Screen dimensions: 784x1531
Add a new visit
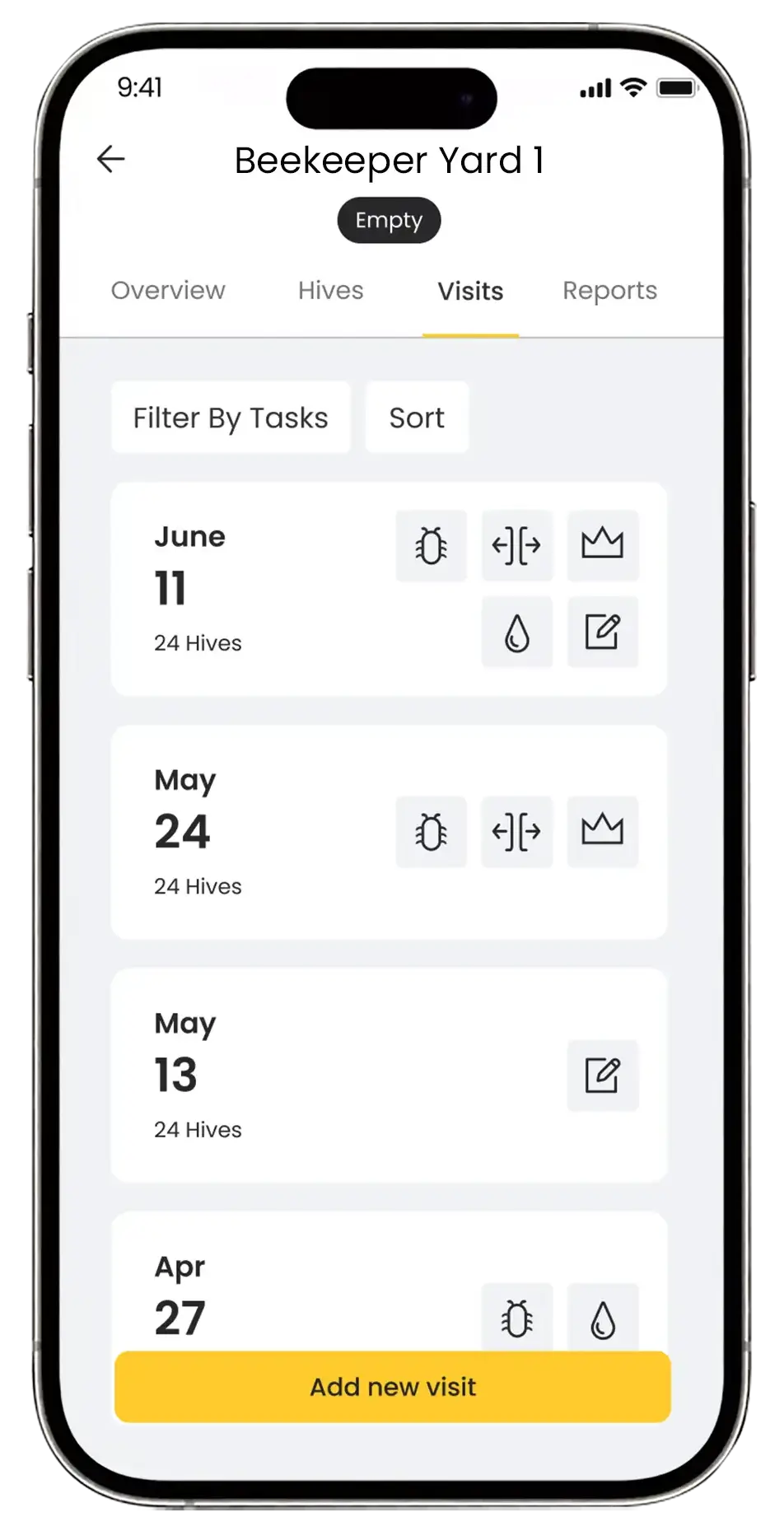point(393,1387)
